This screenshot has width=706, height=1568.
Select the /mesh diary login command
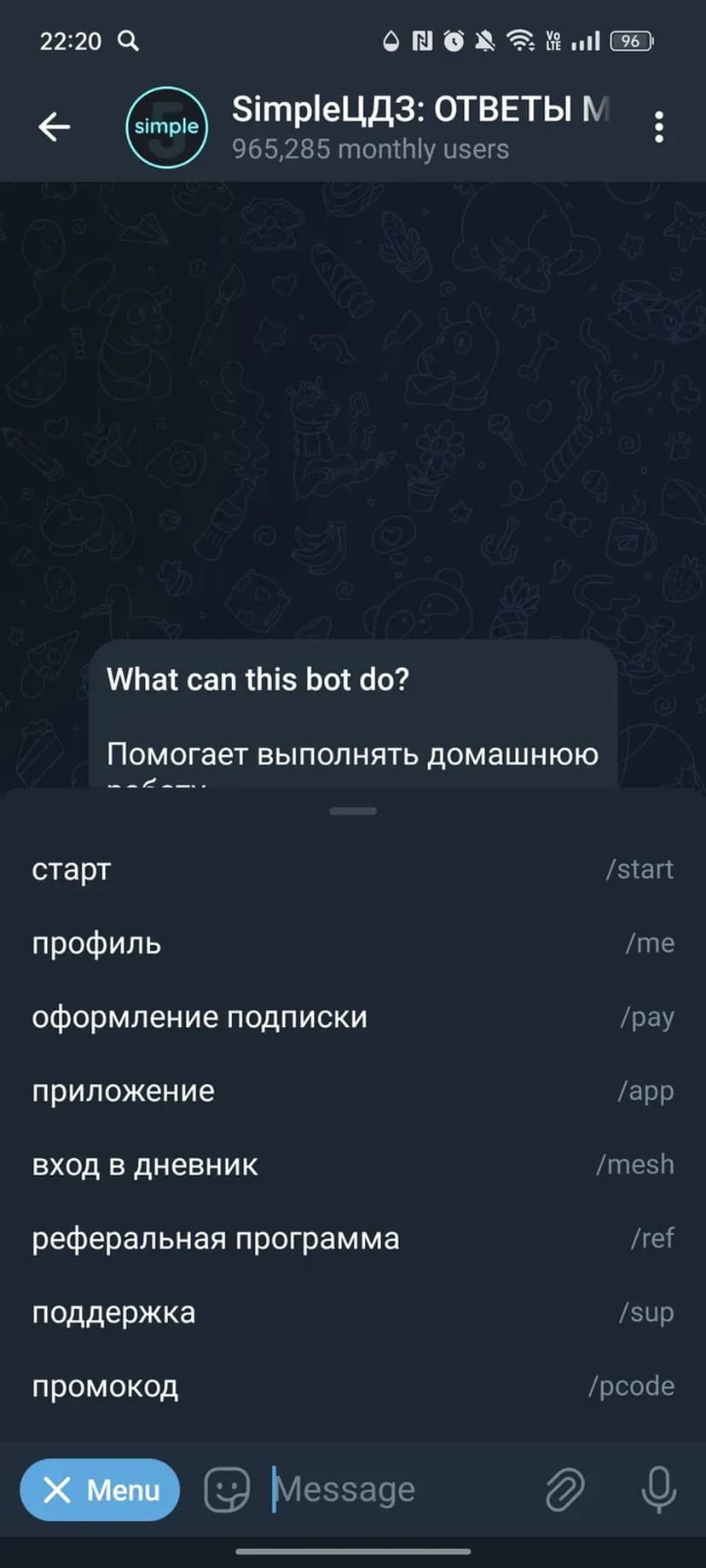(x=353, y=1164)
